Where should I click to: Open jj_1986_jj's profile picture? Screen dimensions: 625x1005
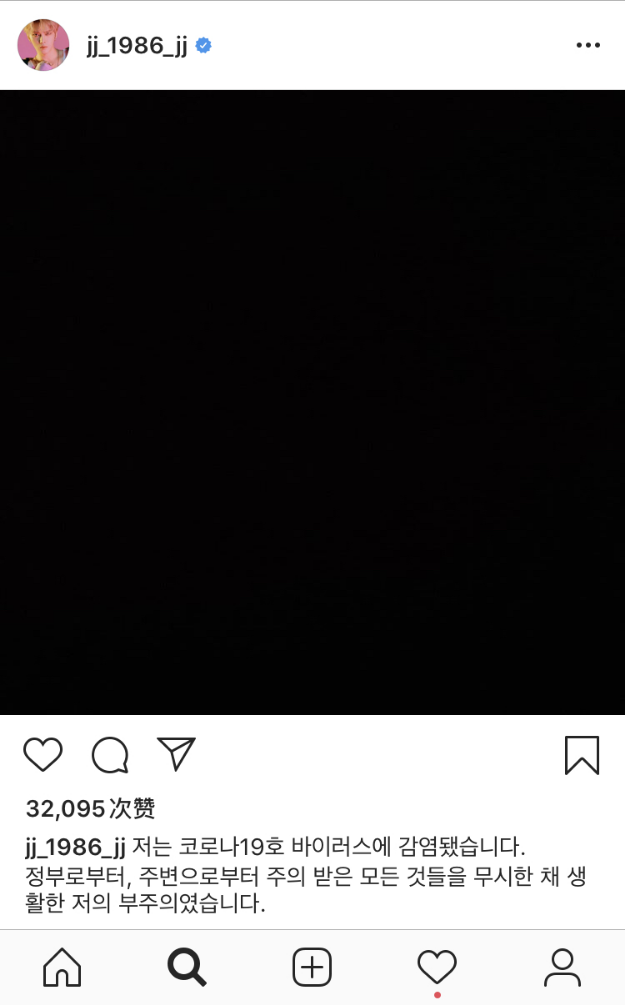[43, 45]
